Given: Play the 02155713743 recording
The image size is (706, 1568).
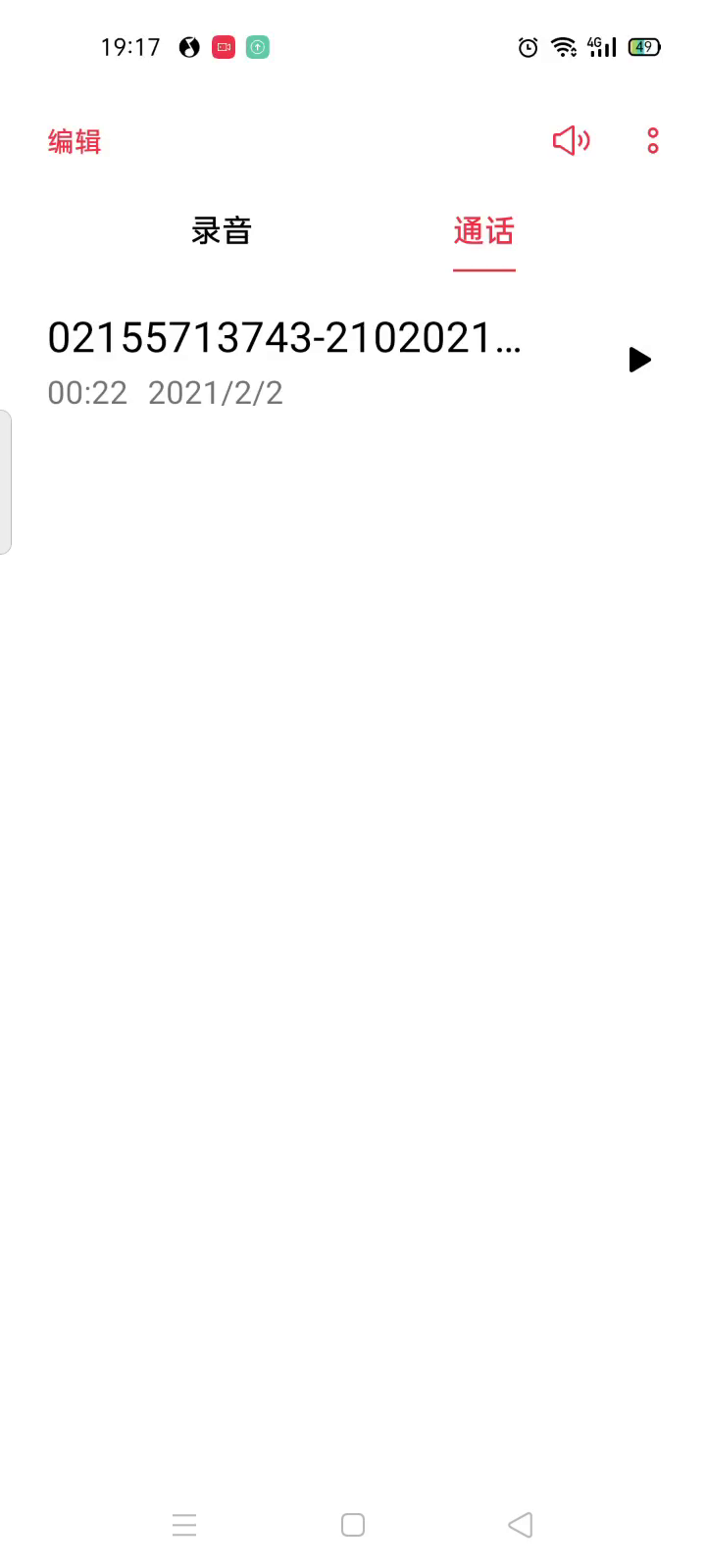Looking at the screenshot, I should (639, 360).
